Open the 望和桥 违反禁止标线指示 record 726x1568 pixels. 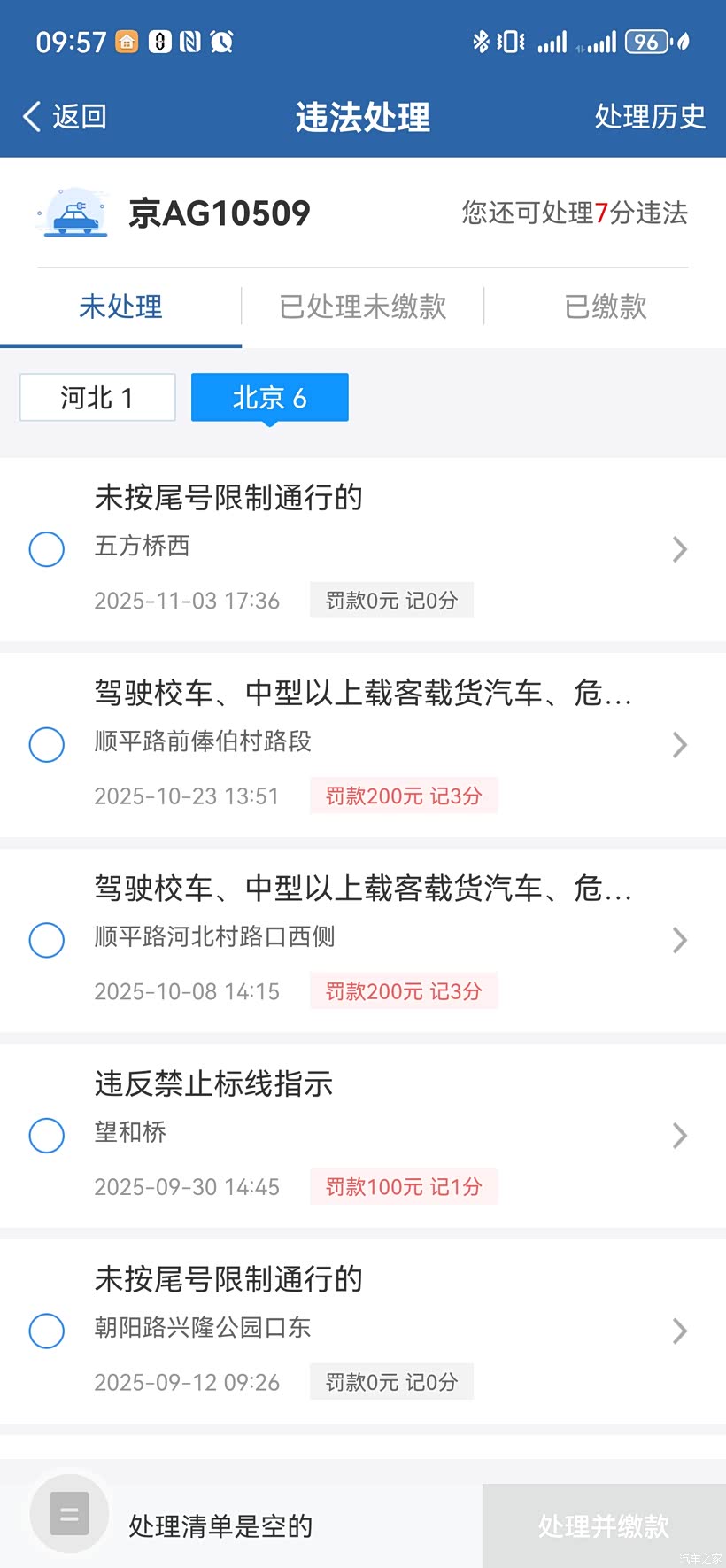point(678,1136)
